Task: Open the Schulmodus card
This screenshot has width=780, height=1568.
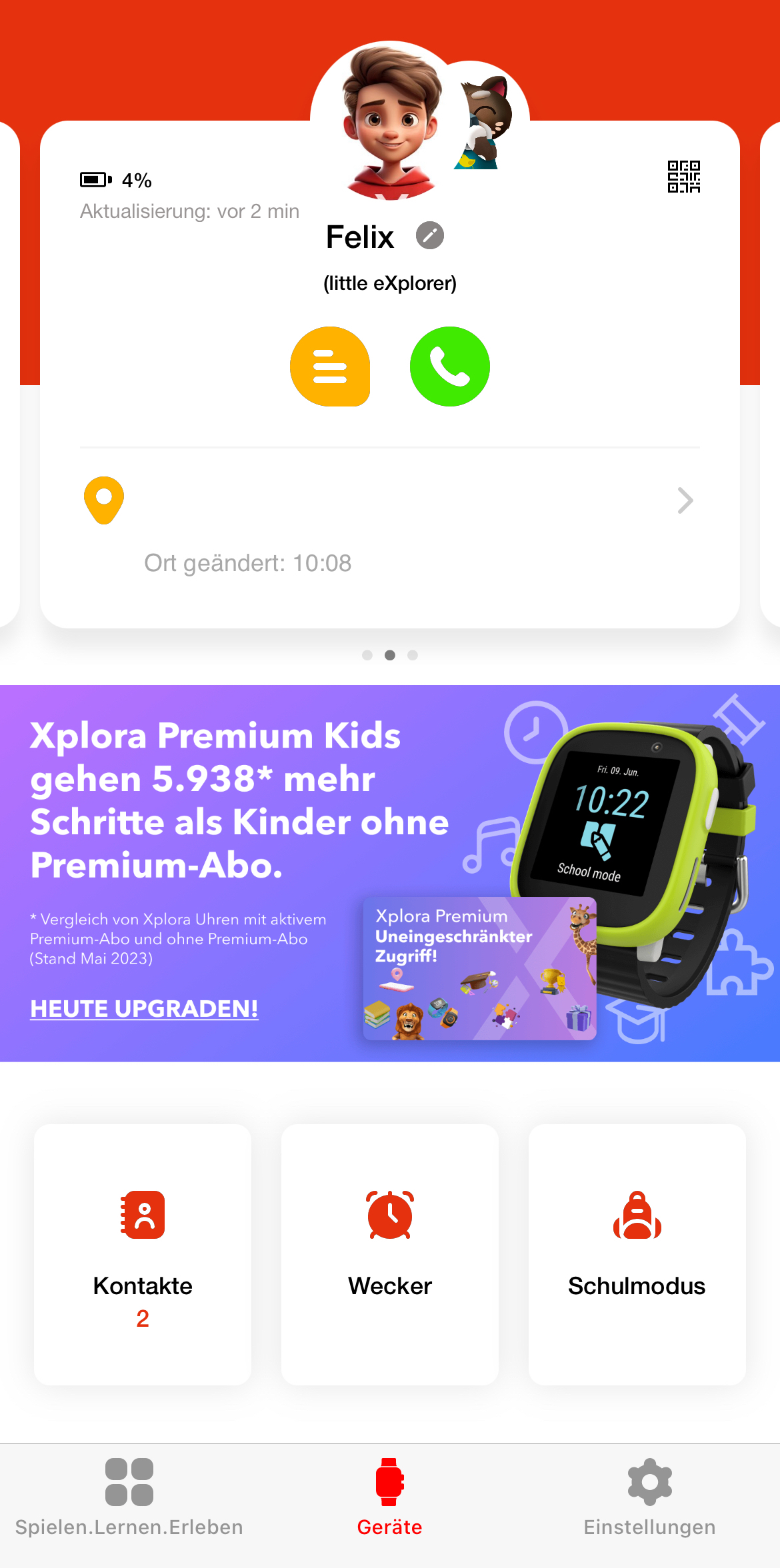Action: pyautogui.click(x=637, y=1254)
